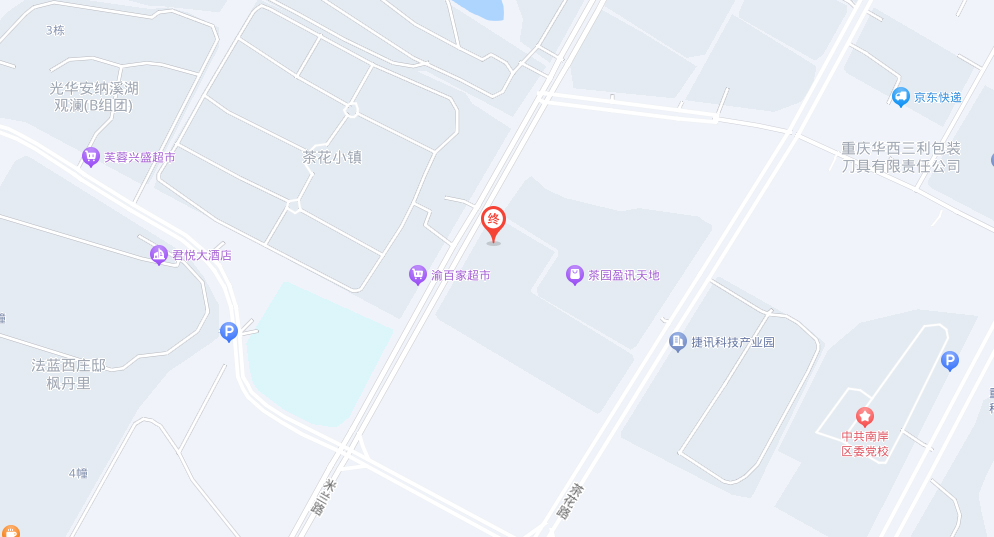Open the 茶园盈讯天地 place marker
The height and width of the screenshot is (537, 994).
click(x=574, y=274)
